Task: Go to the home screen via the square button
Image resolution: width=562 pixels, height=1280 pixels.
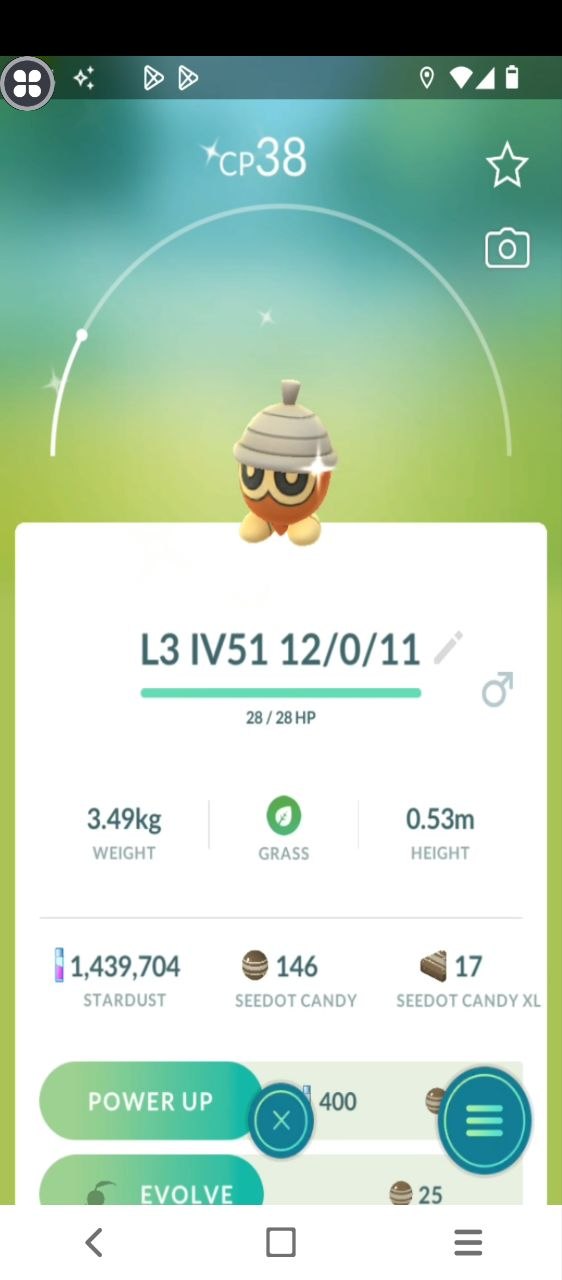Action: click(281, 1242)
